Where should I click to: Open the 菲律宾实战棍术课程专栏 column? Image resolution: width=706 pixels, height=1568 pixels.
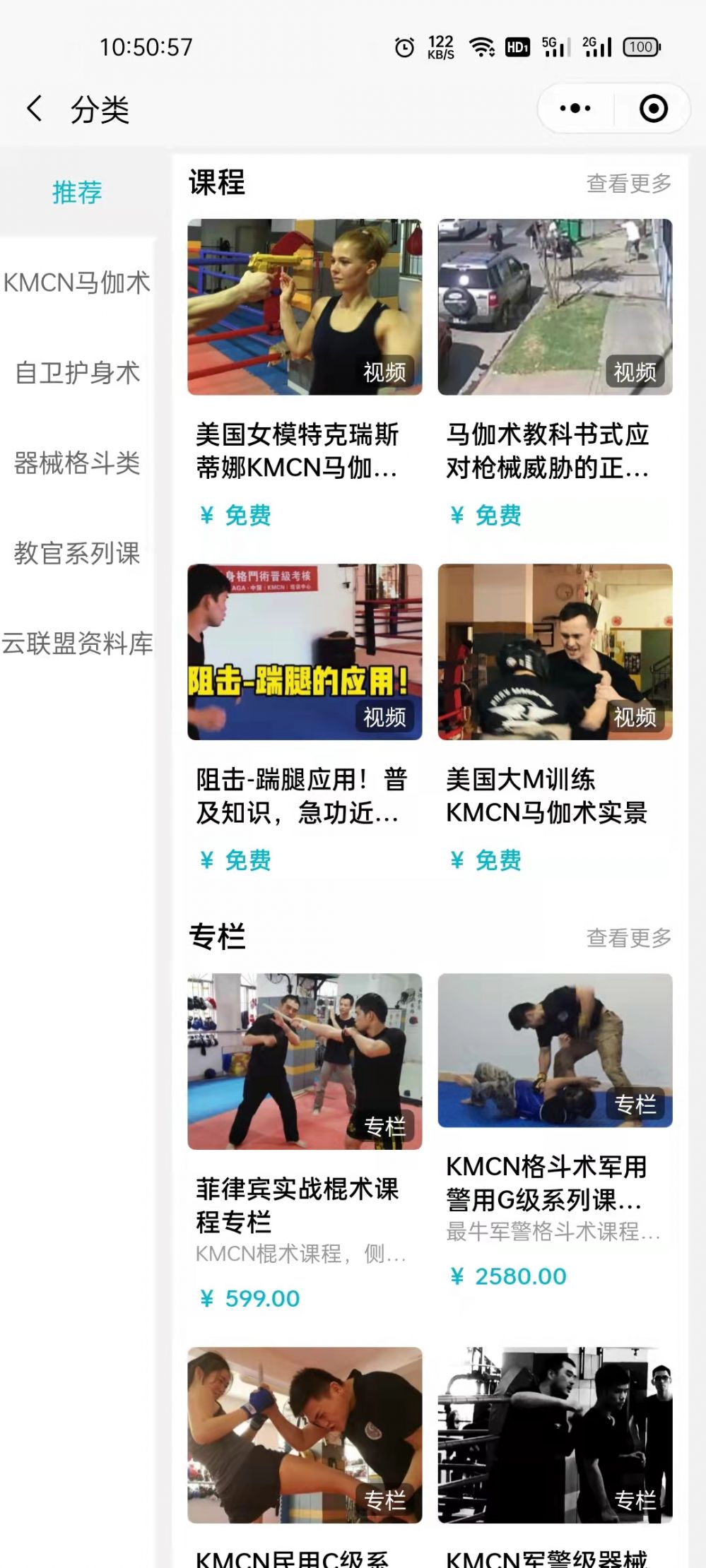point(305,1062)
